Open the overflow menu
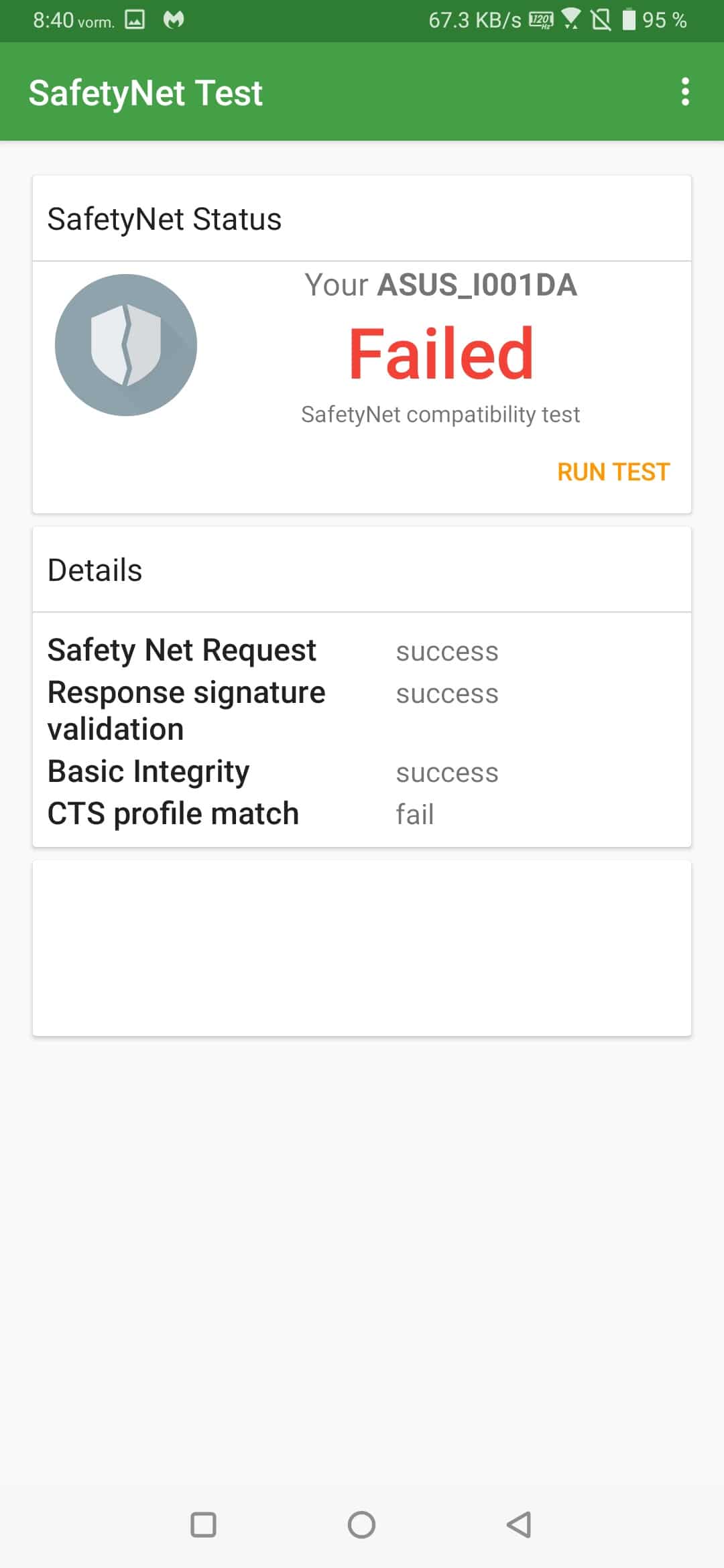The width and height of the screenshot is (724, 1568). tap(684, 92)
